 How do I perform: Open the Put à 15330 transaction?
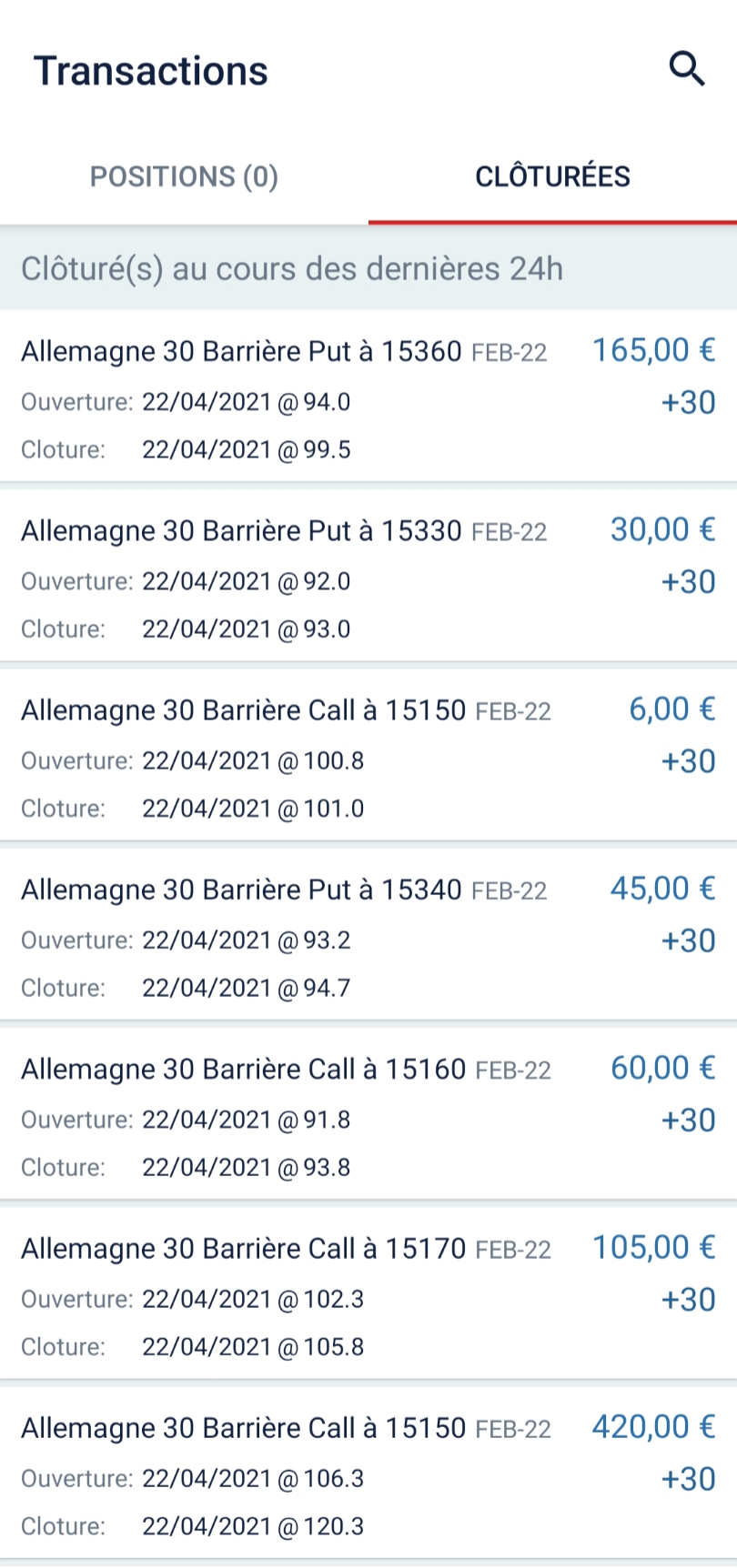(368, 578)
